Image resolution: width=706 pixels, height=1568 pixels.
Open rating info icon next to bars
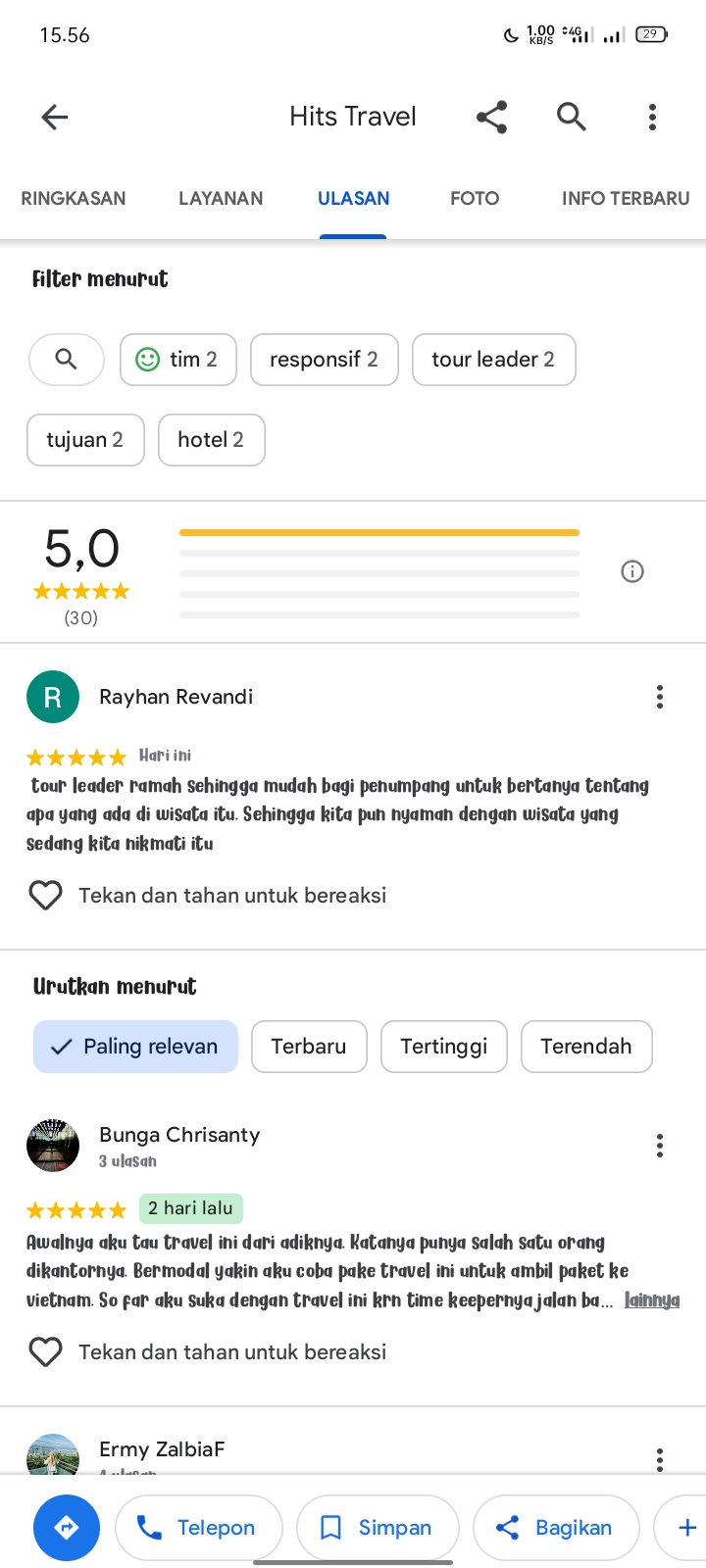coord(632,571)
